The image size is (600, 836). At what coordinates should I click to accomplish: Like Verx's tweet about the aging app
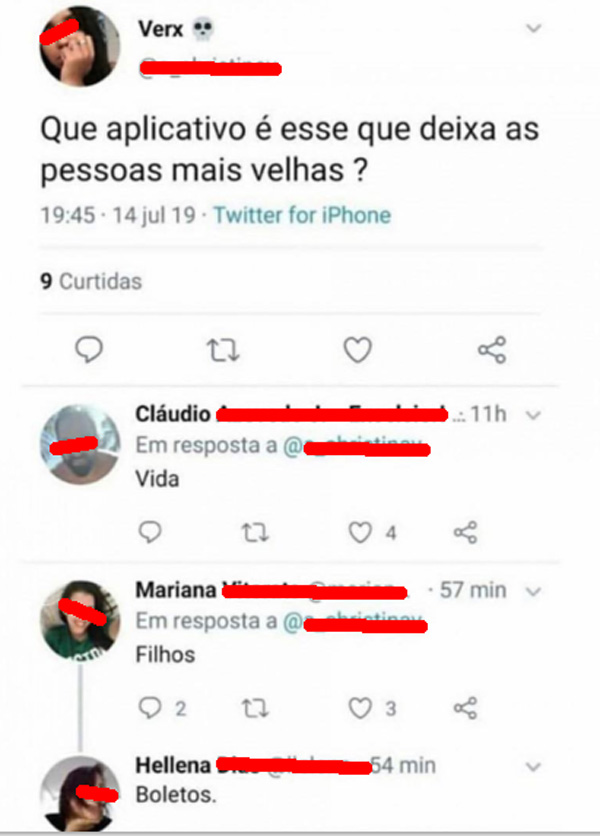(x=357, y=349)
